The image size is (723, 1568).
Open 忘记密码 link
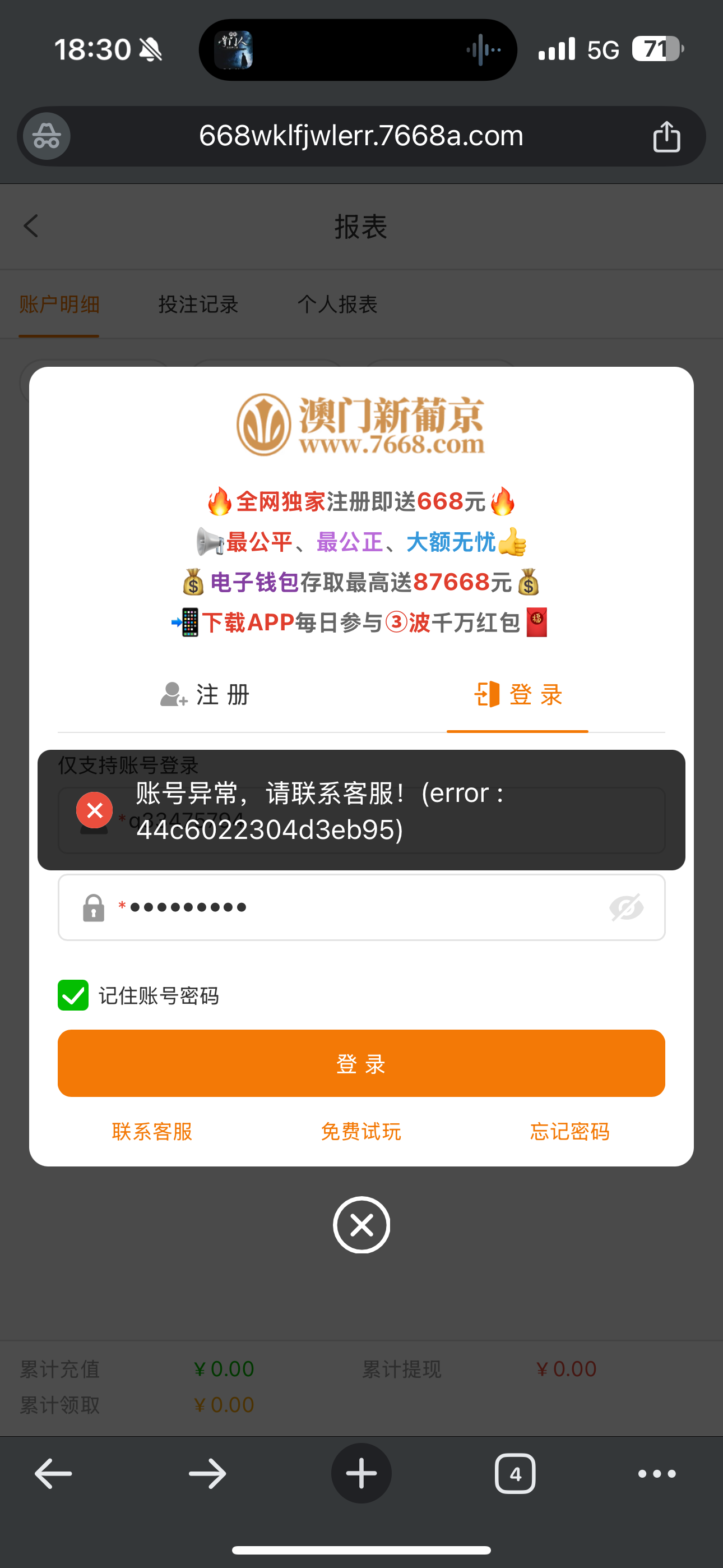pyautogui.click(x=569, y=1132)
